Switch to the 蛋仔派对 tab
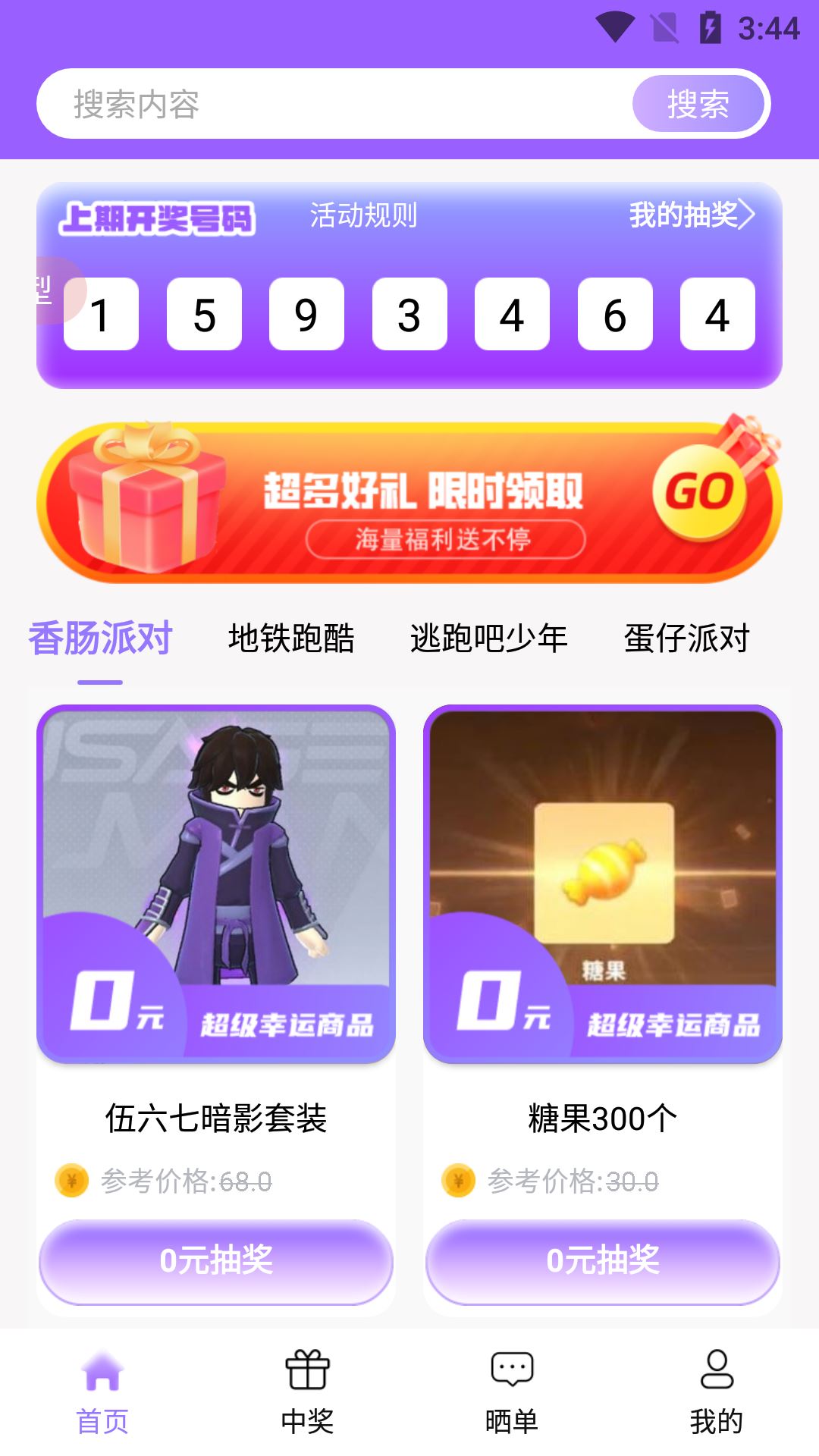The height and width of the screenshot is (1456, 819). (686, 639)
